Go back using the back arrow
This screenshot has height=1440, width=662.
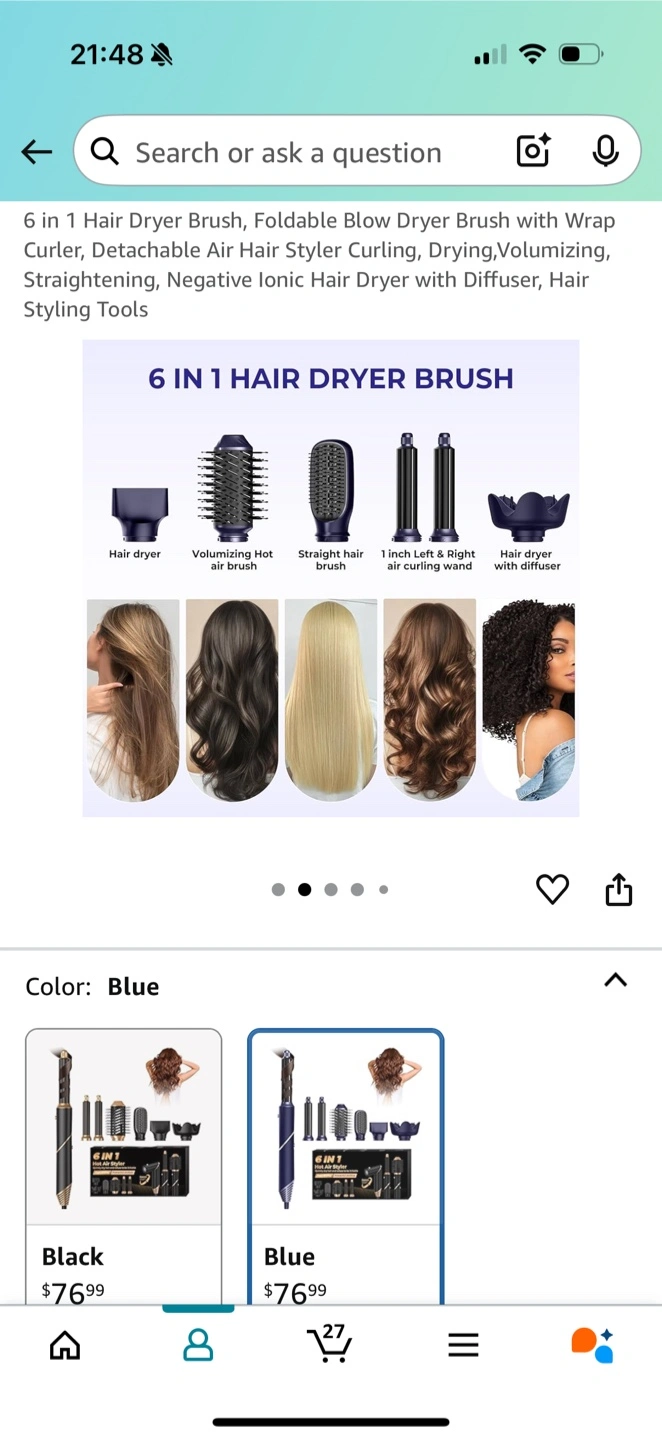[36, 152]
